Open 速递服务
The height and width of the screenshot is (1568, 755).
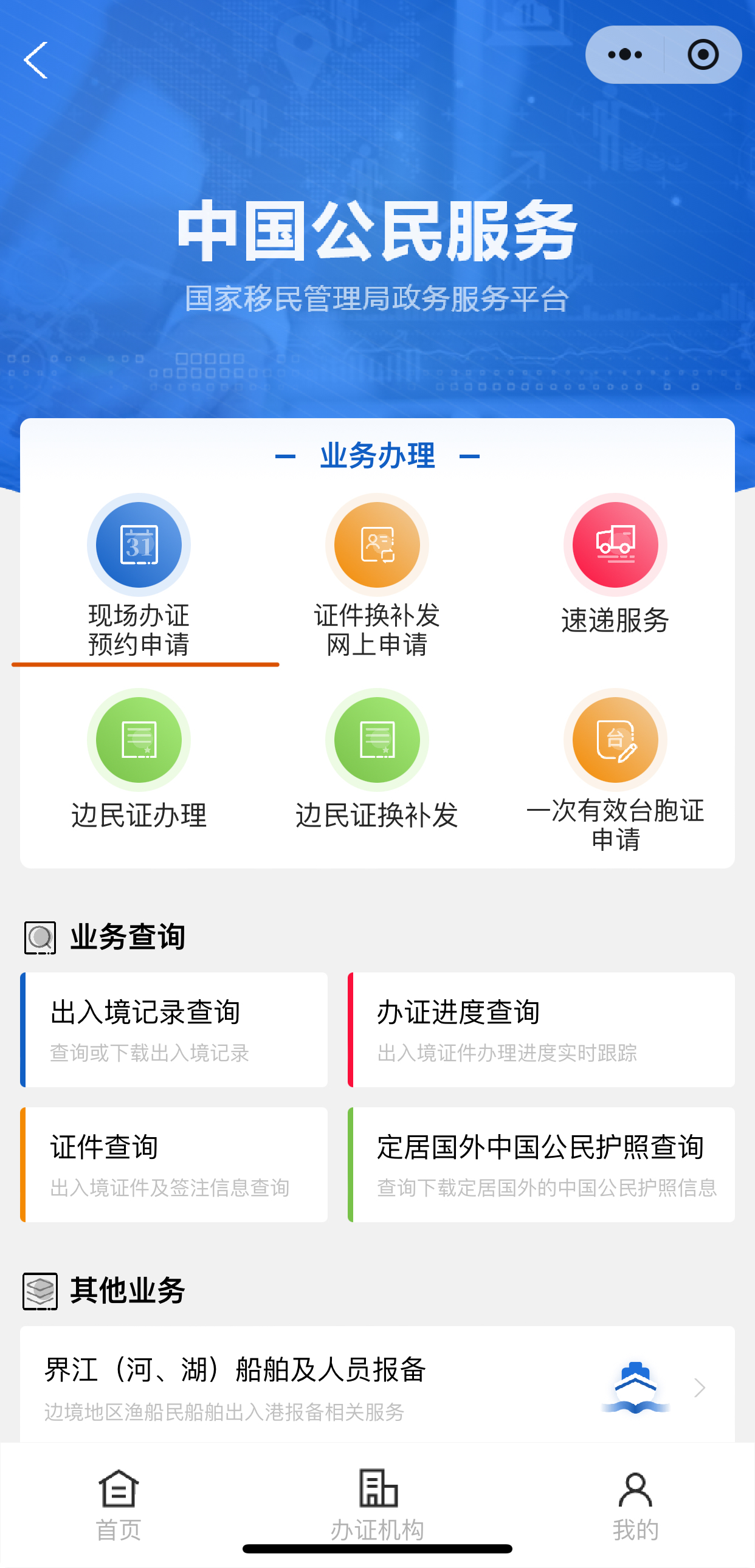(x=615, y=564)
